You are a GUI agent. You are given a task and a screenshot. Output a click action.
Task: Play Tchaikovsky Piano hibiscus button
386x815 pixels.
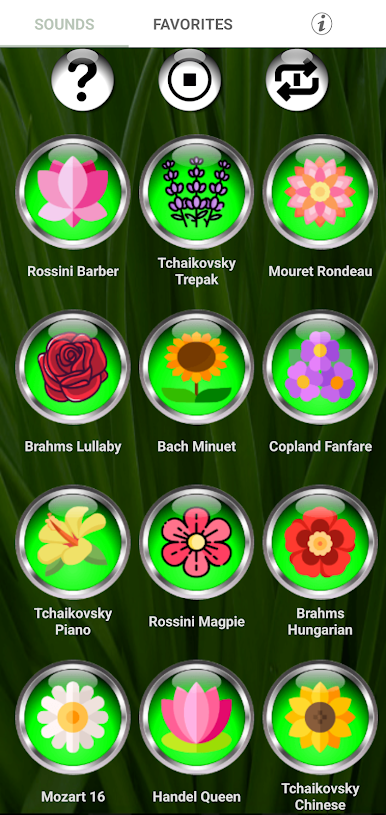tap(73, 542)
